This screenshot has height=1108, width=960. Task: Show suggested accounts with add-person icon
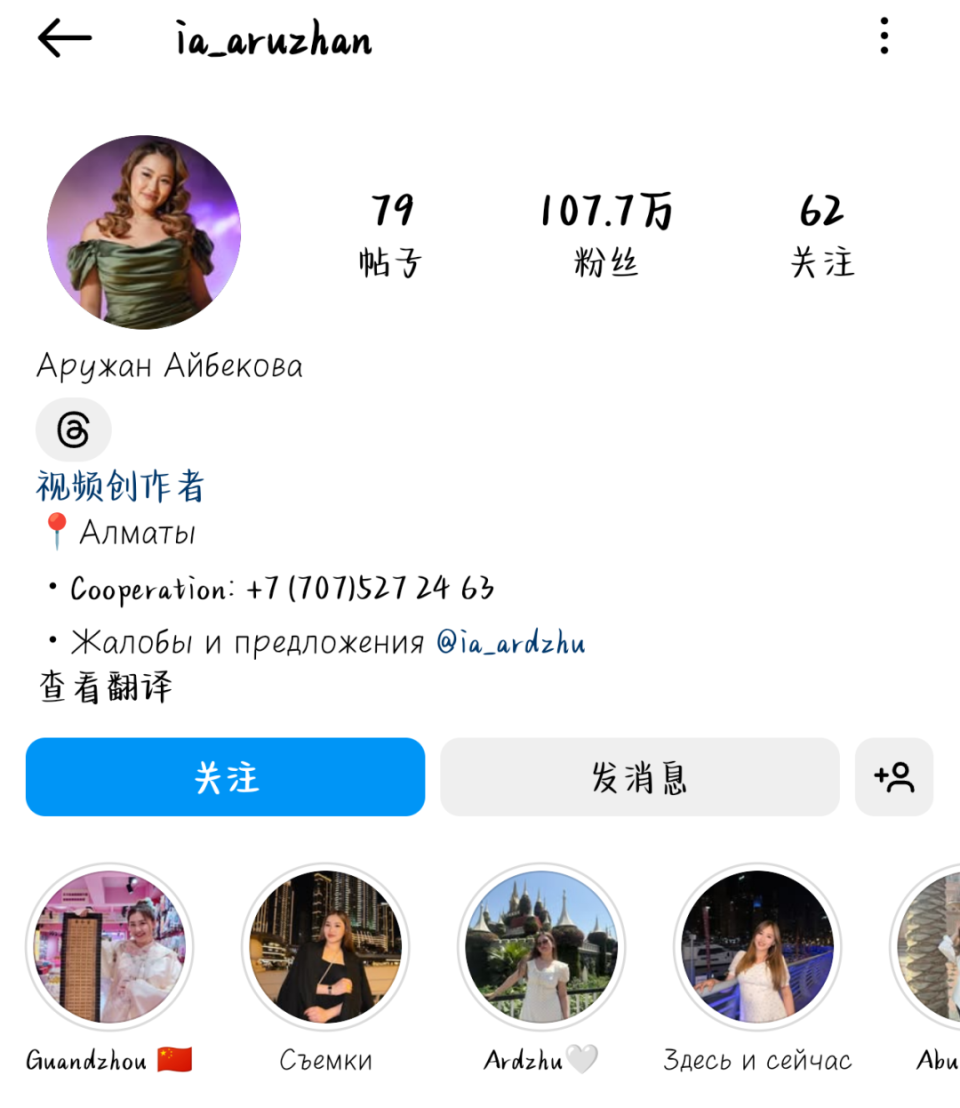click(893, 777)
